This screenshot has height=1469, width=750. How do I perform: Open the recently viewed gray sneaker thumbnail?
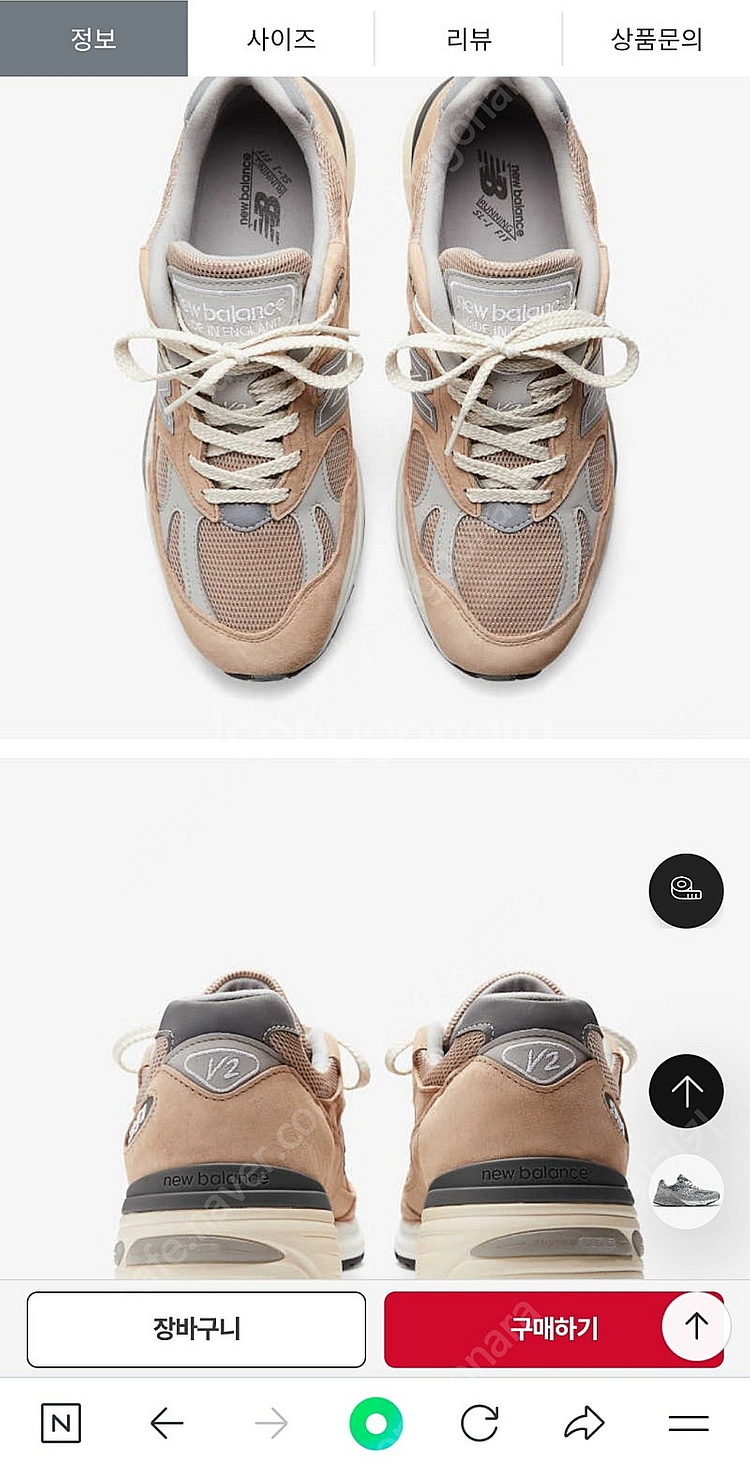click(x=686, y=1191)
